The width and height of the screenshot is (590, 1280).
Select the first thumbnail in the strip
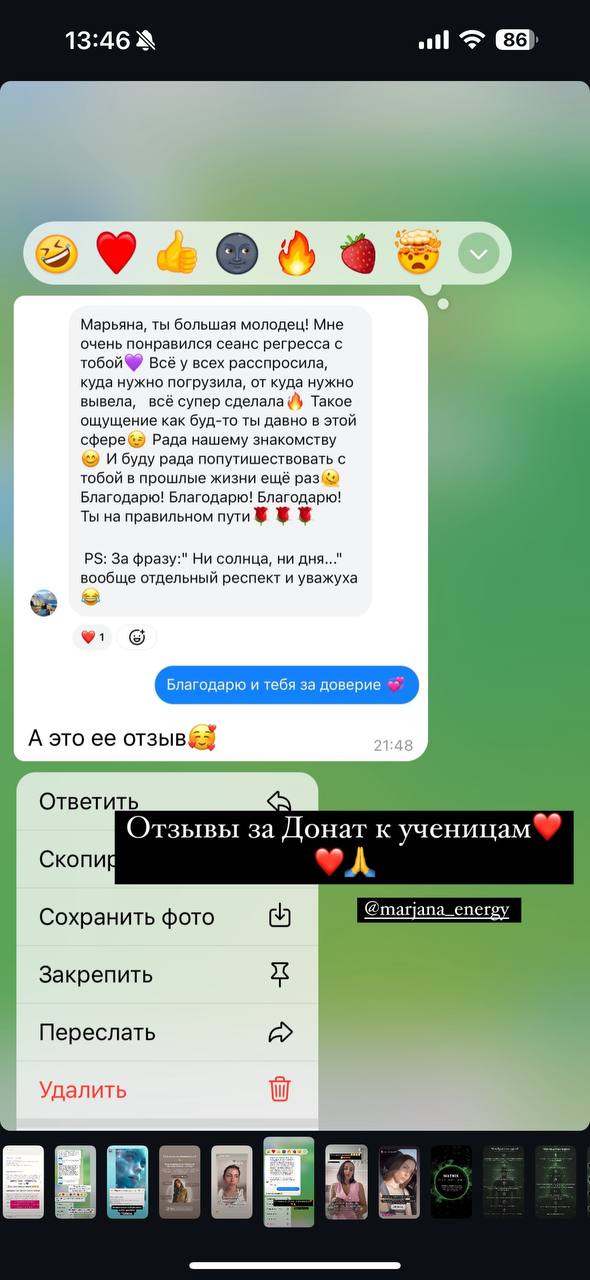point(23,1181)
